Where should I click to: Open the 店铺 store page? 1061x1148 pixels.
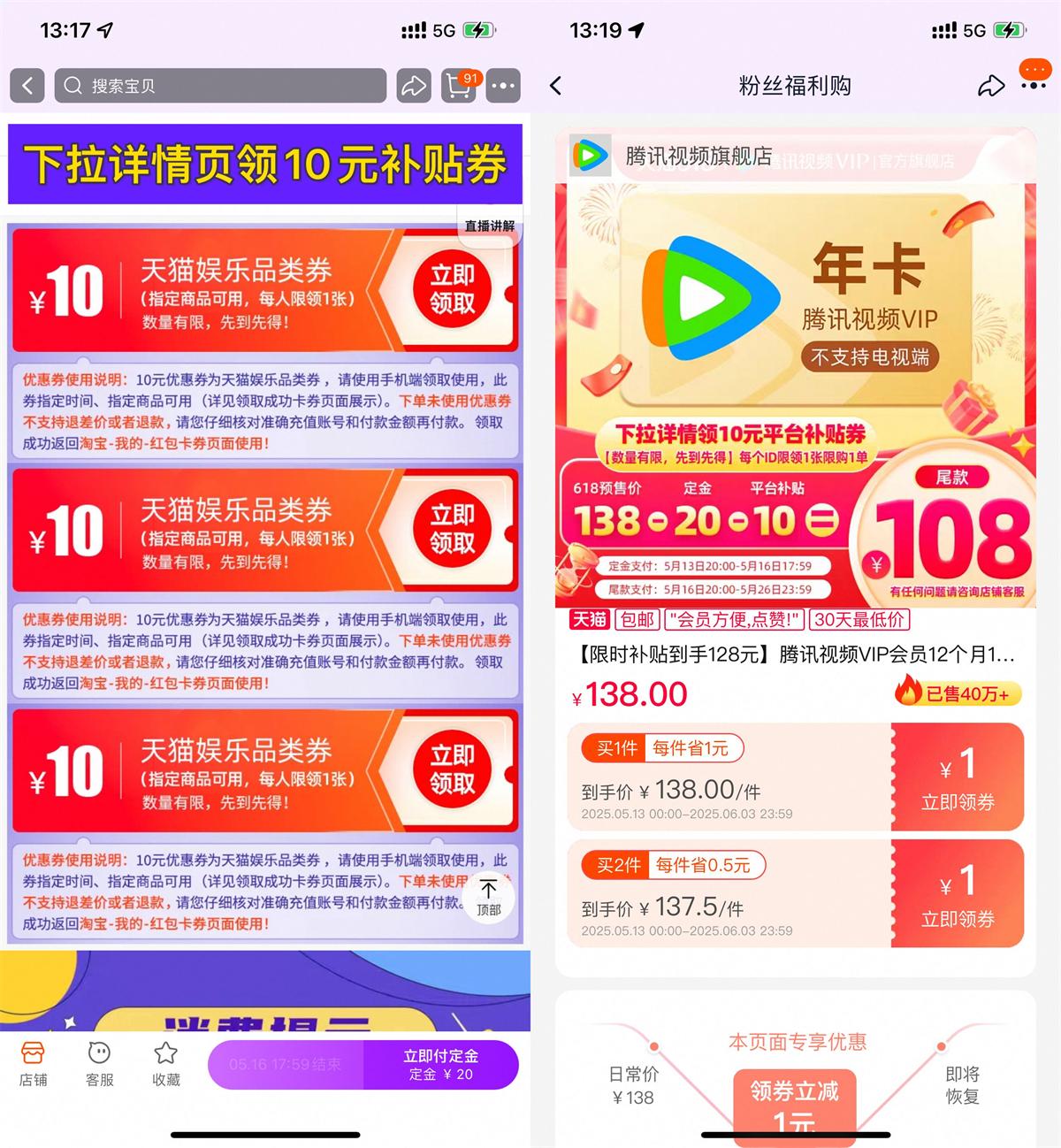point(34,1063)
